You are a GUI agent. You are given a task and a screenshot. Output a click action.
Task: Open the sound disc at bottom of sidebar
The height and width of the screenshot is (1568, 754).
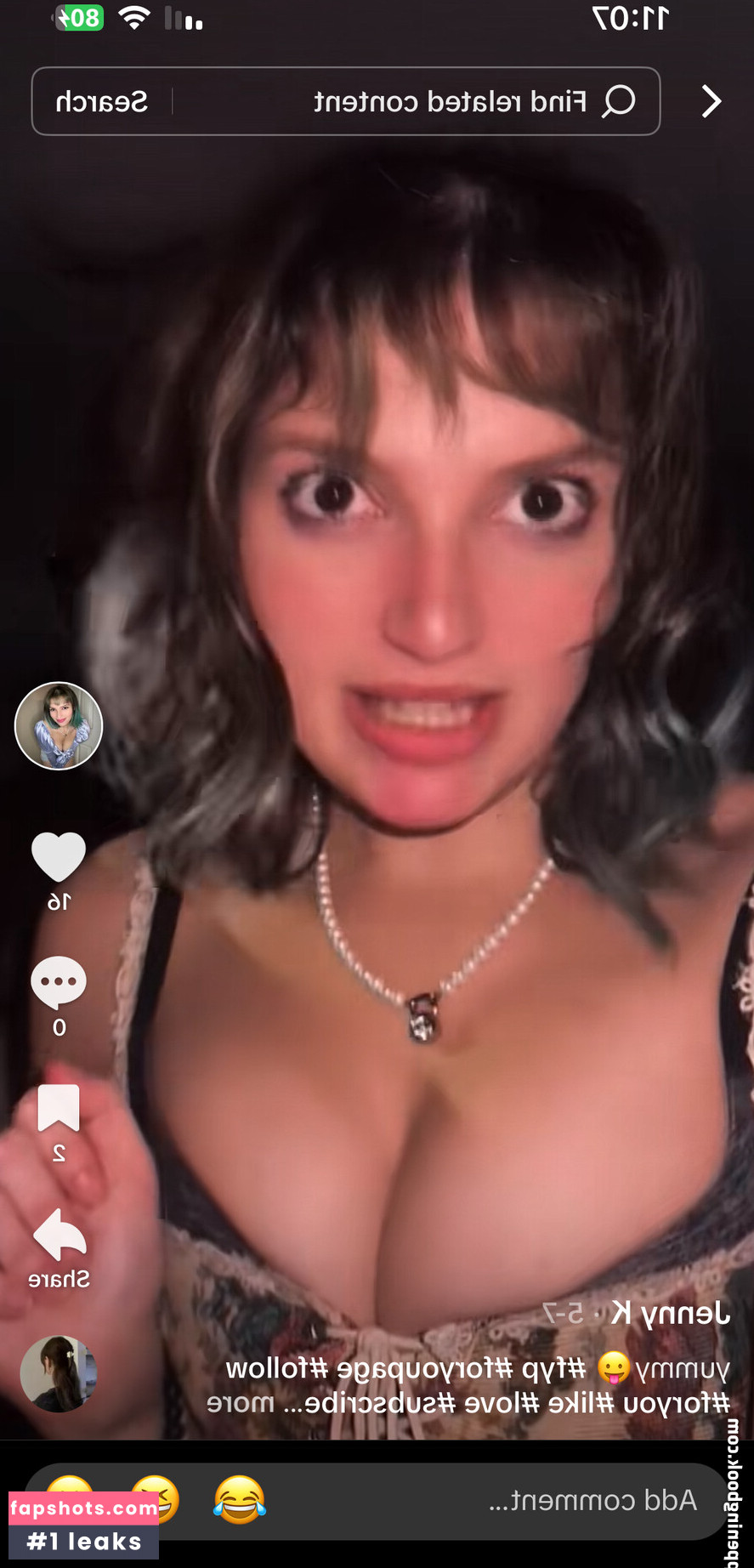click(x=59, y=1373)
